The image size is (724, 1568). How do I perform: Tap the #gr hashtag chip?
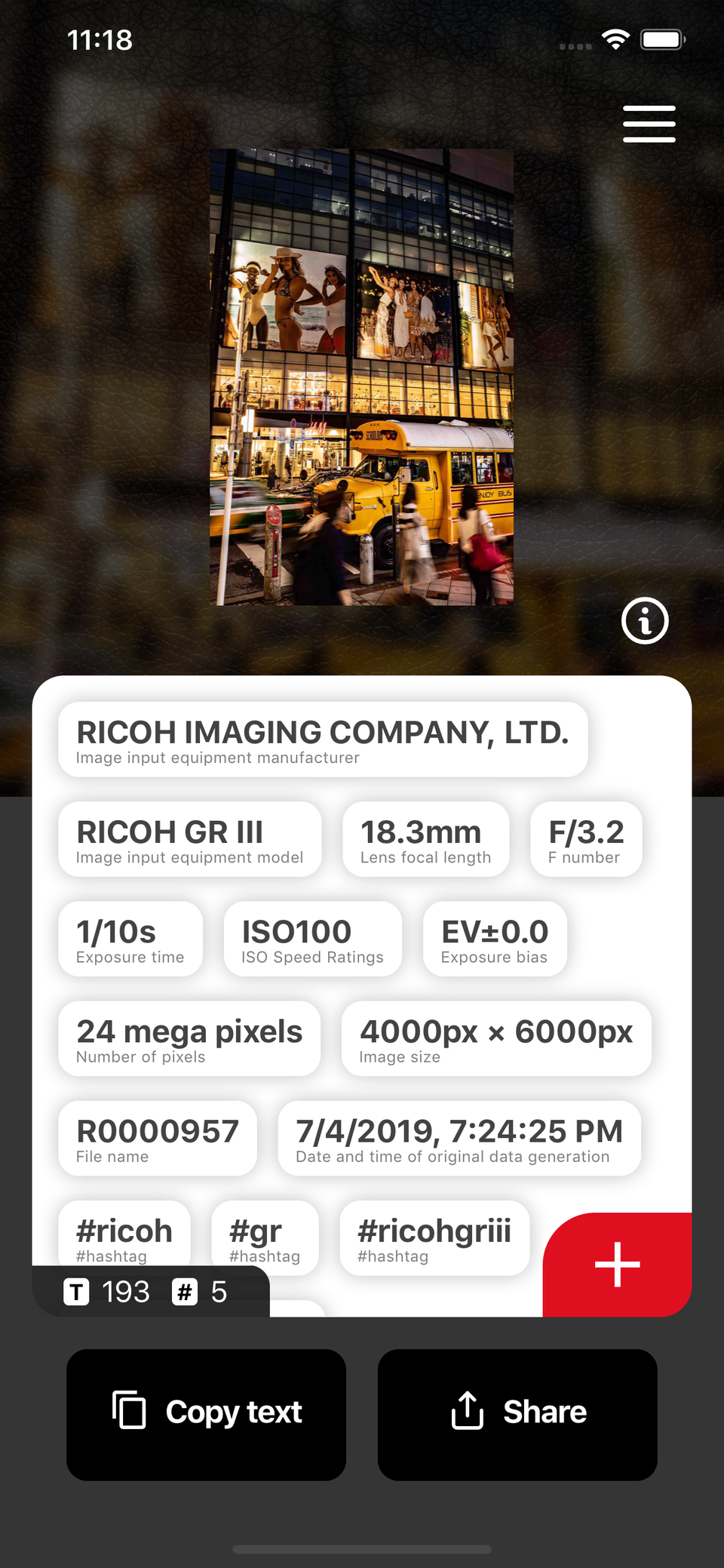(x=265, y=1237)
